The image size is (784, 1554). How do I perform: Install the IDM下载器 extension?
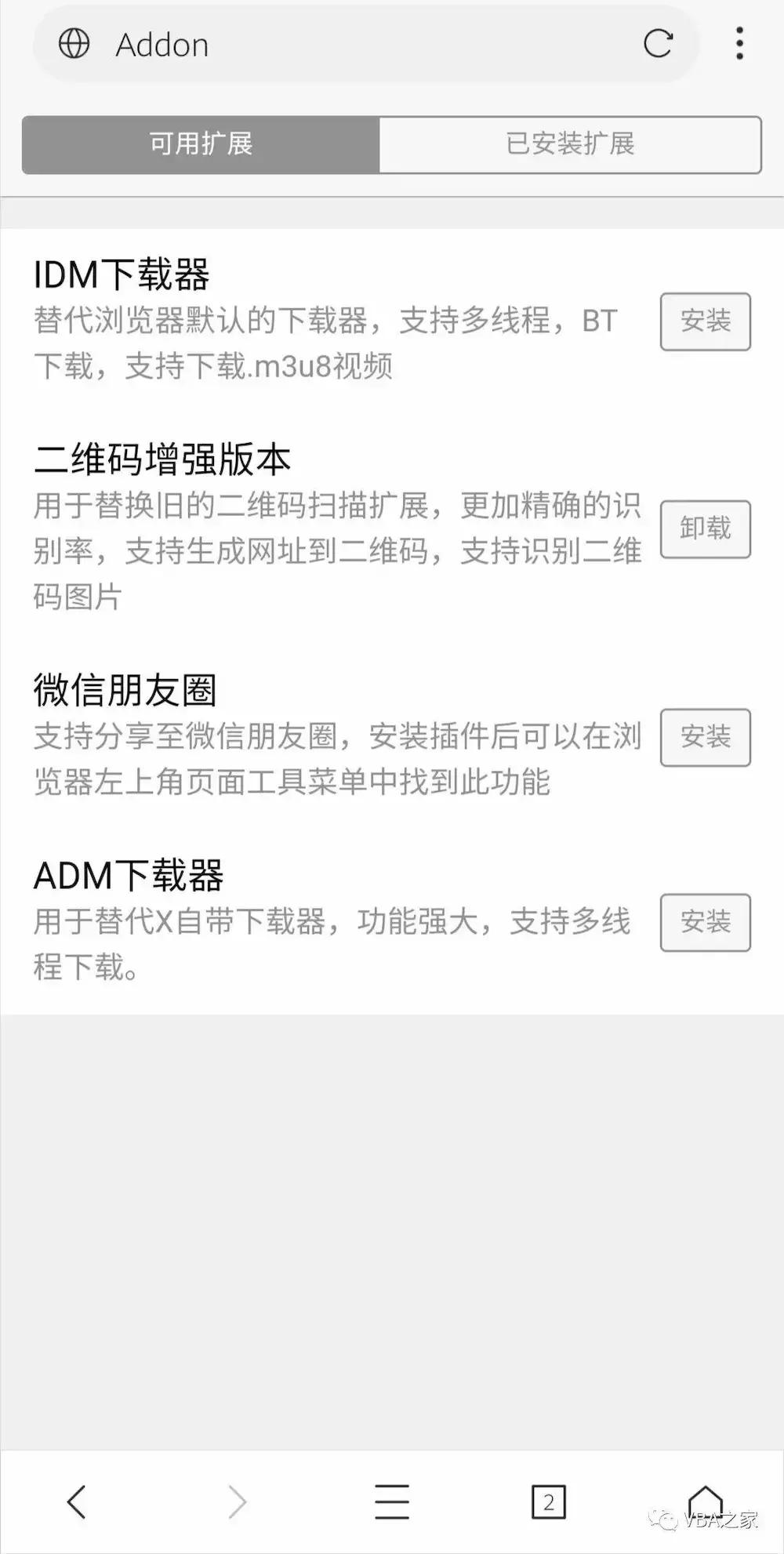[x=705, y=322]
